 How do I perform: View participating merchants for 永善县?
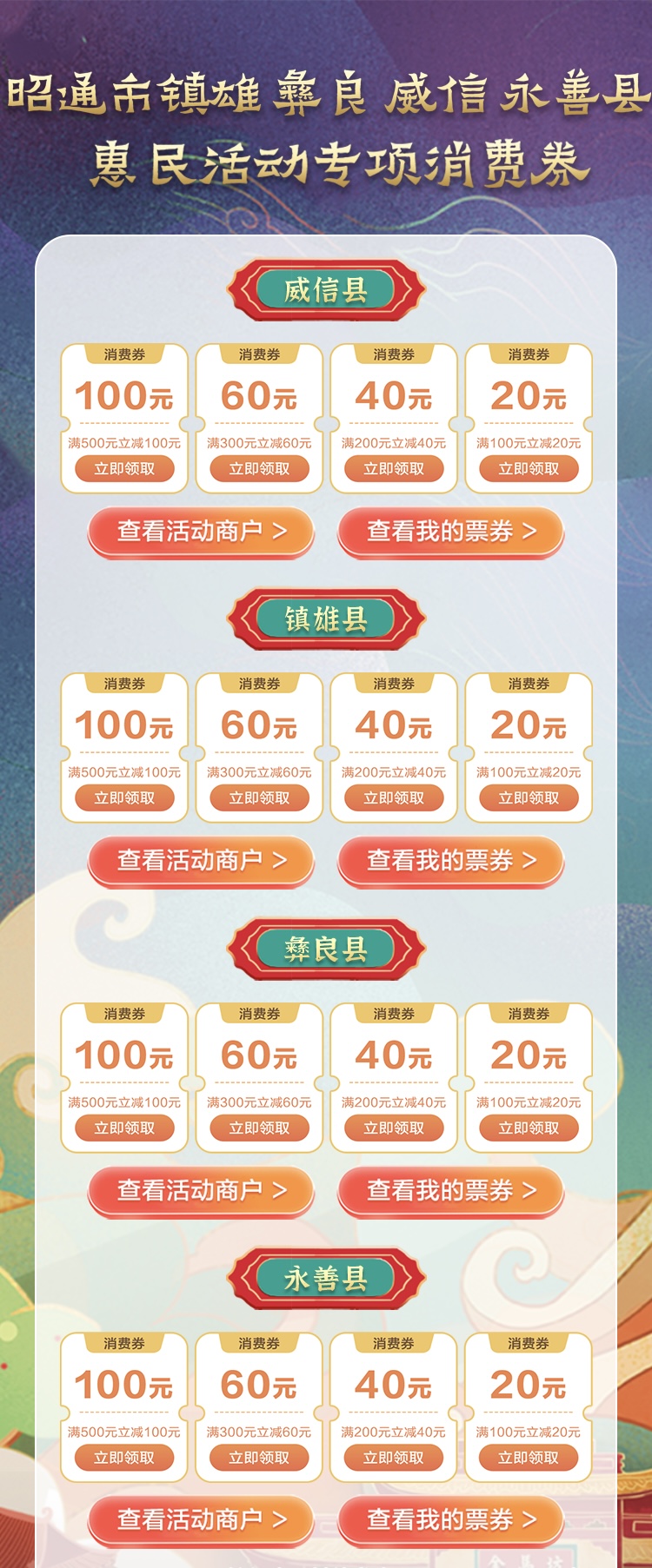[x=201, y=1519]
